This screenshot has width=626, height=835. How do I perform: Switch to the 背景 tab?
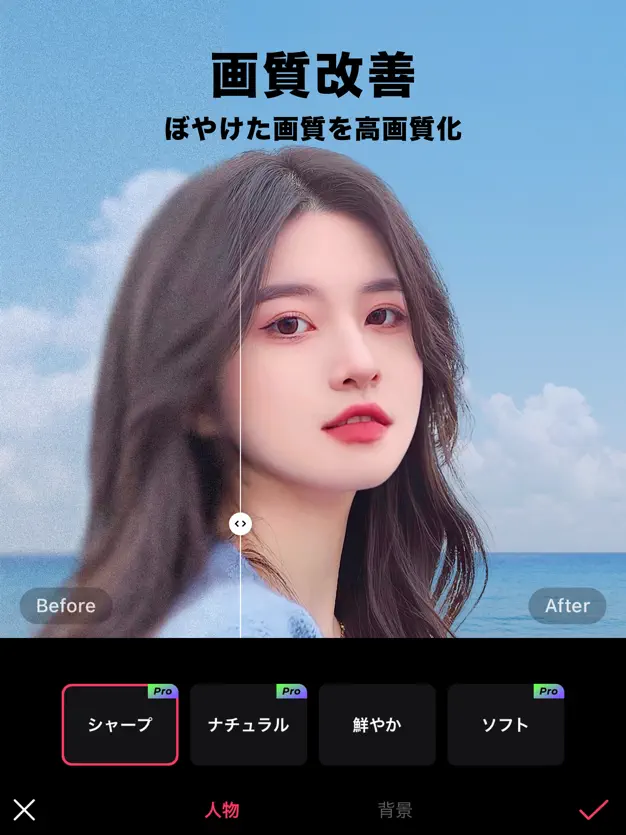[395, 810]
